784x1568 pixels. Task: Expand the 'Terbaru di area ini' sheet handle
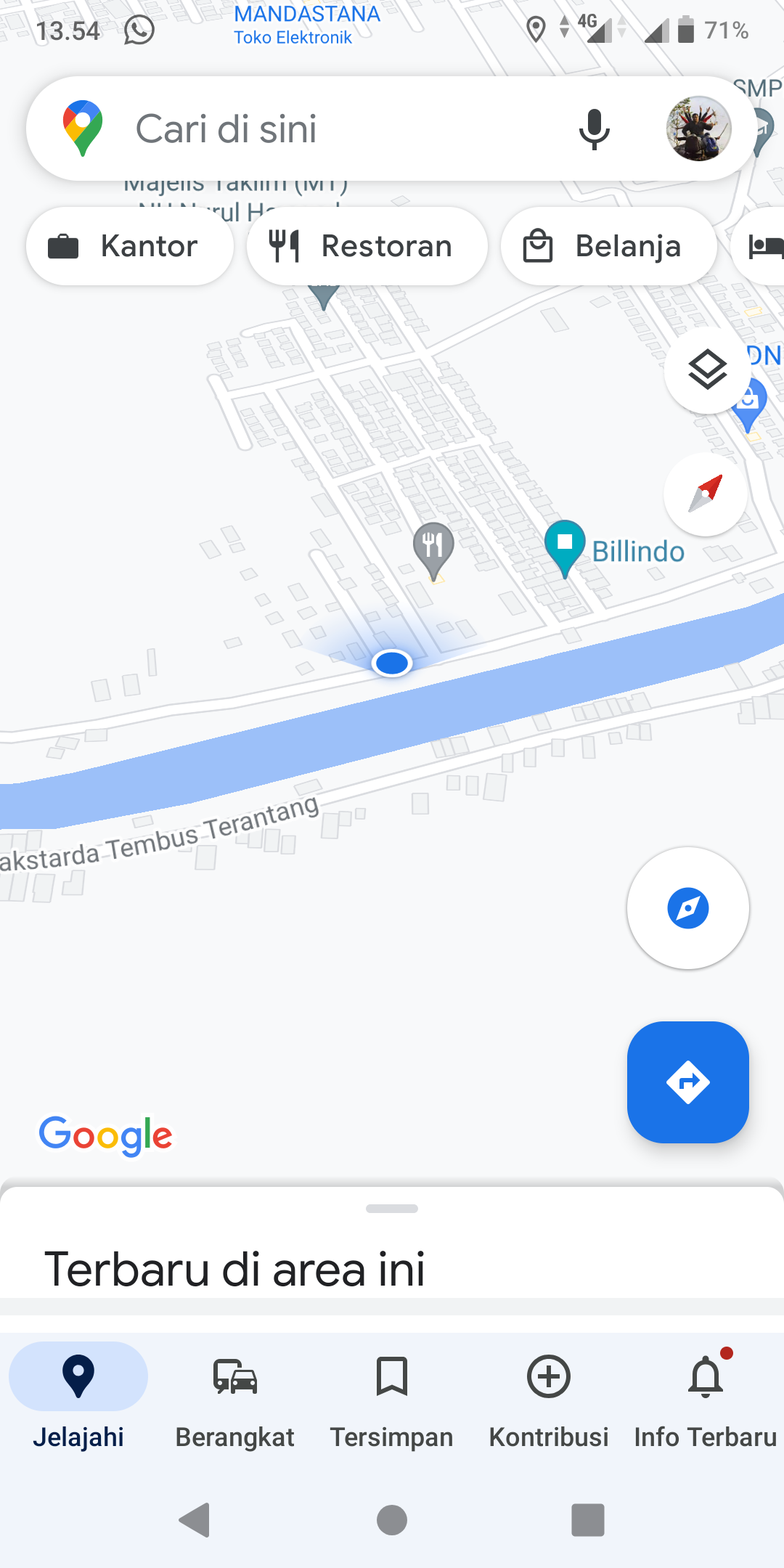392,1209
